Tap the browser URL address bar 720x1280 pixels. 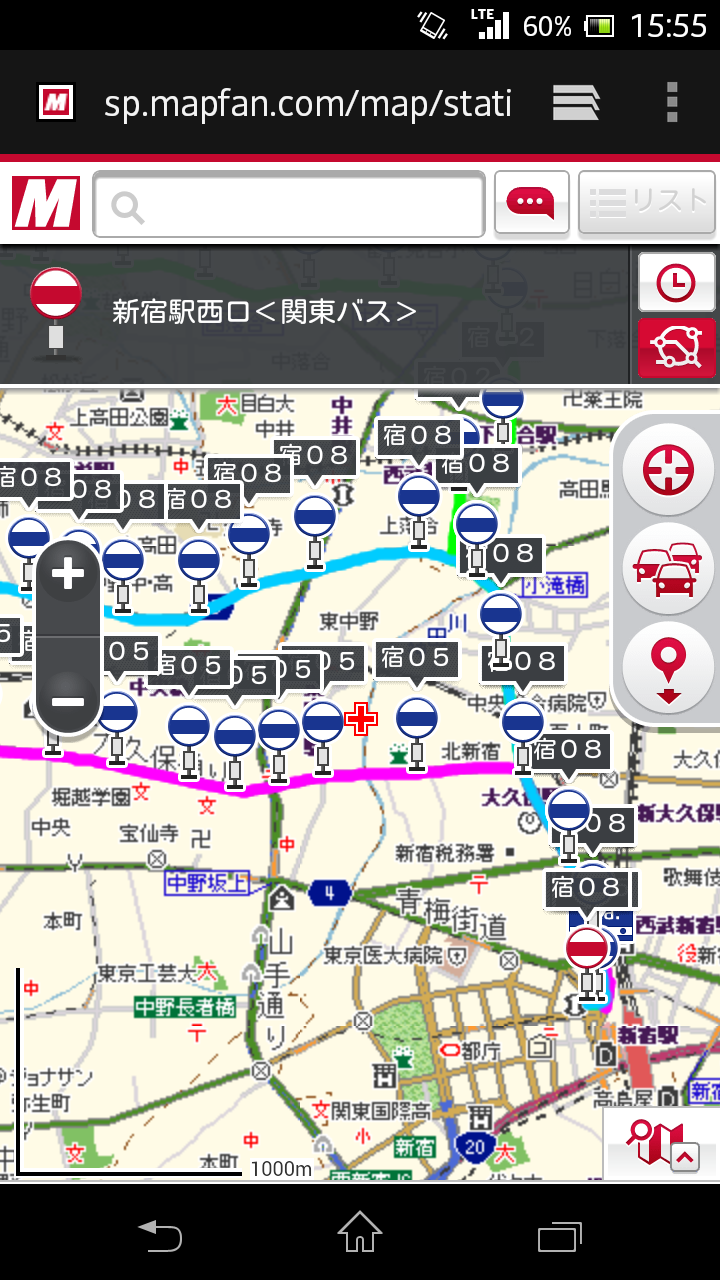[x=308, y=102]
